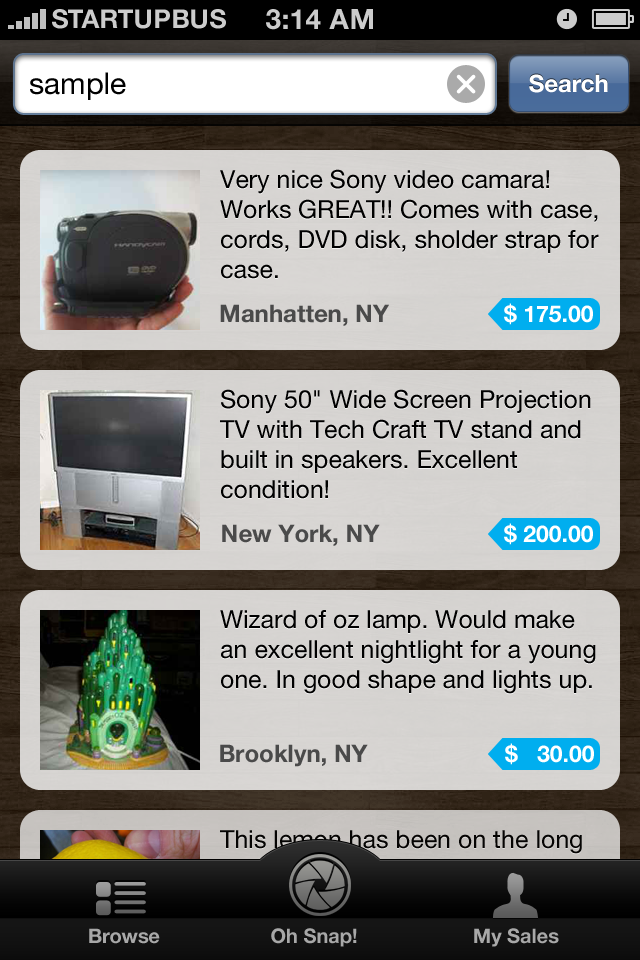Image resolution: width=640 pixels, height=960 pixels.
Task: Tap the search field containing "sample"
Action: [x=230, y=85]
